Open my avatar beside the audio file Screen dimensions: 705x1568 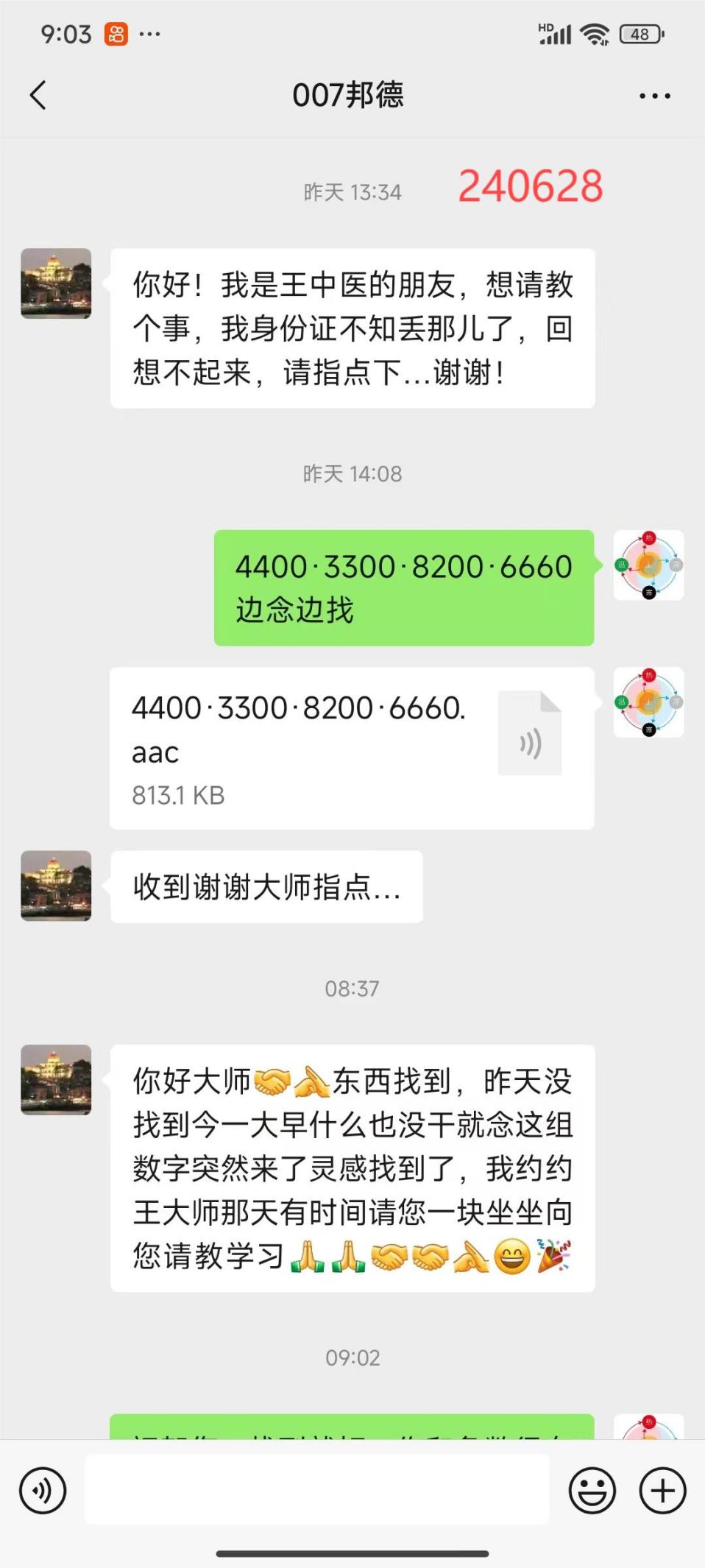(x=648, y=702)
